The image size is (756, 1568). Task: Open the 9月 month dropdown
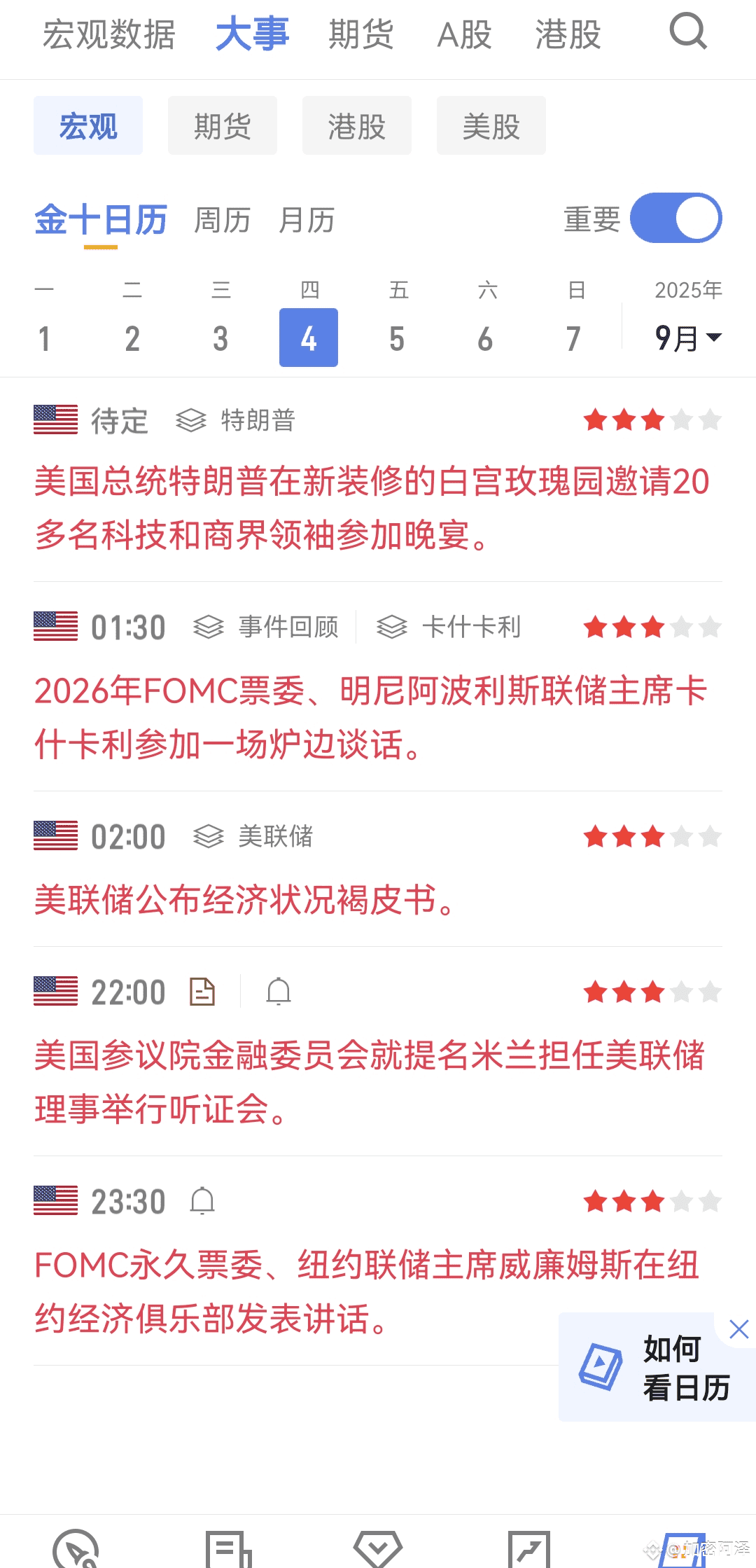click(688, 338)
